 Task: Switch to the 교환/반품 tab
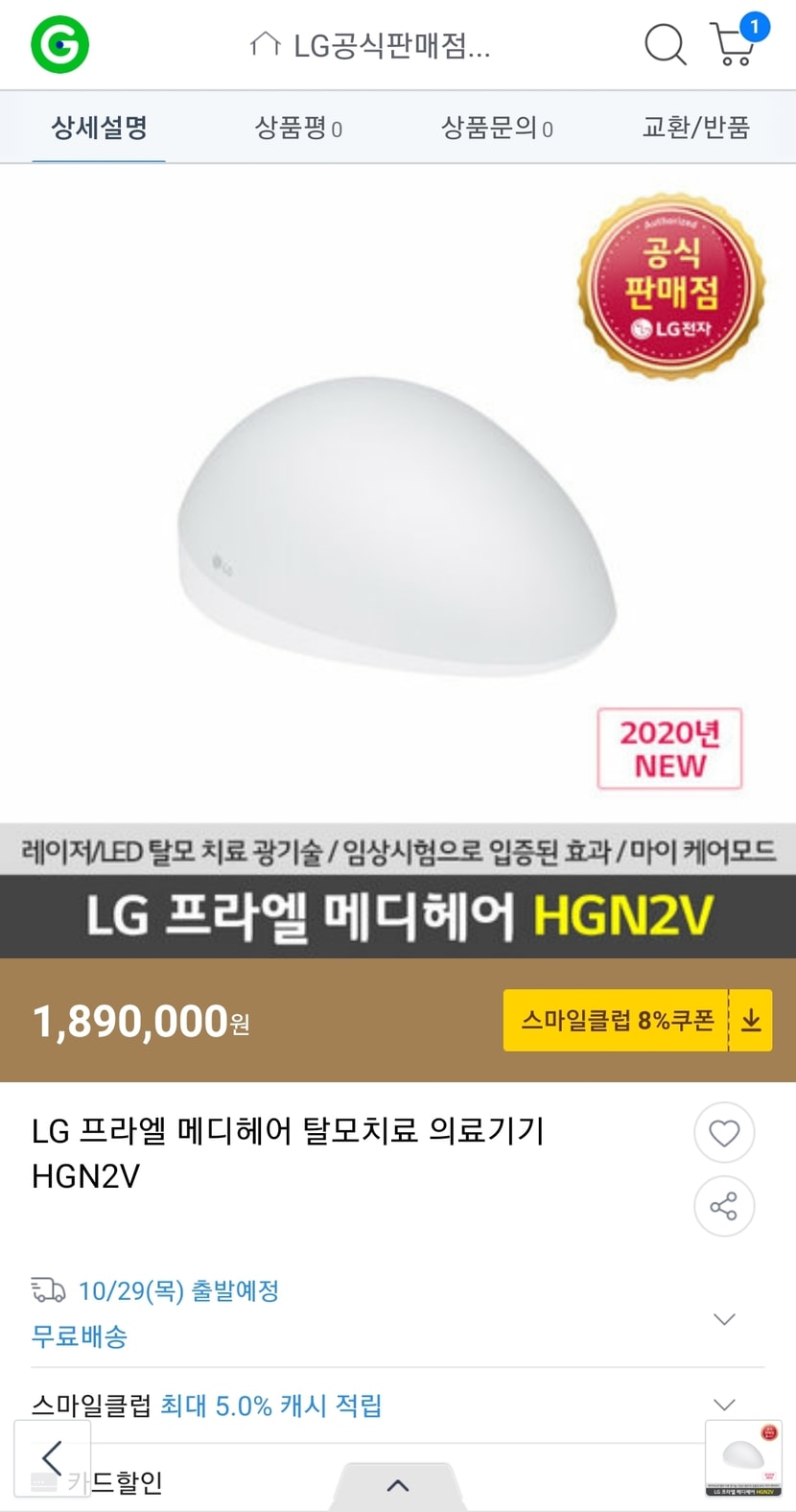695,128
